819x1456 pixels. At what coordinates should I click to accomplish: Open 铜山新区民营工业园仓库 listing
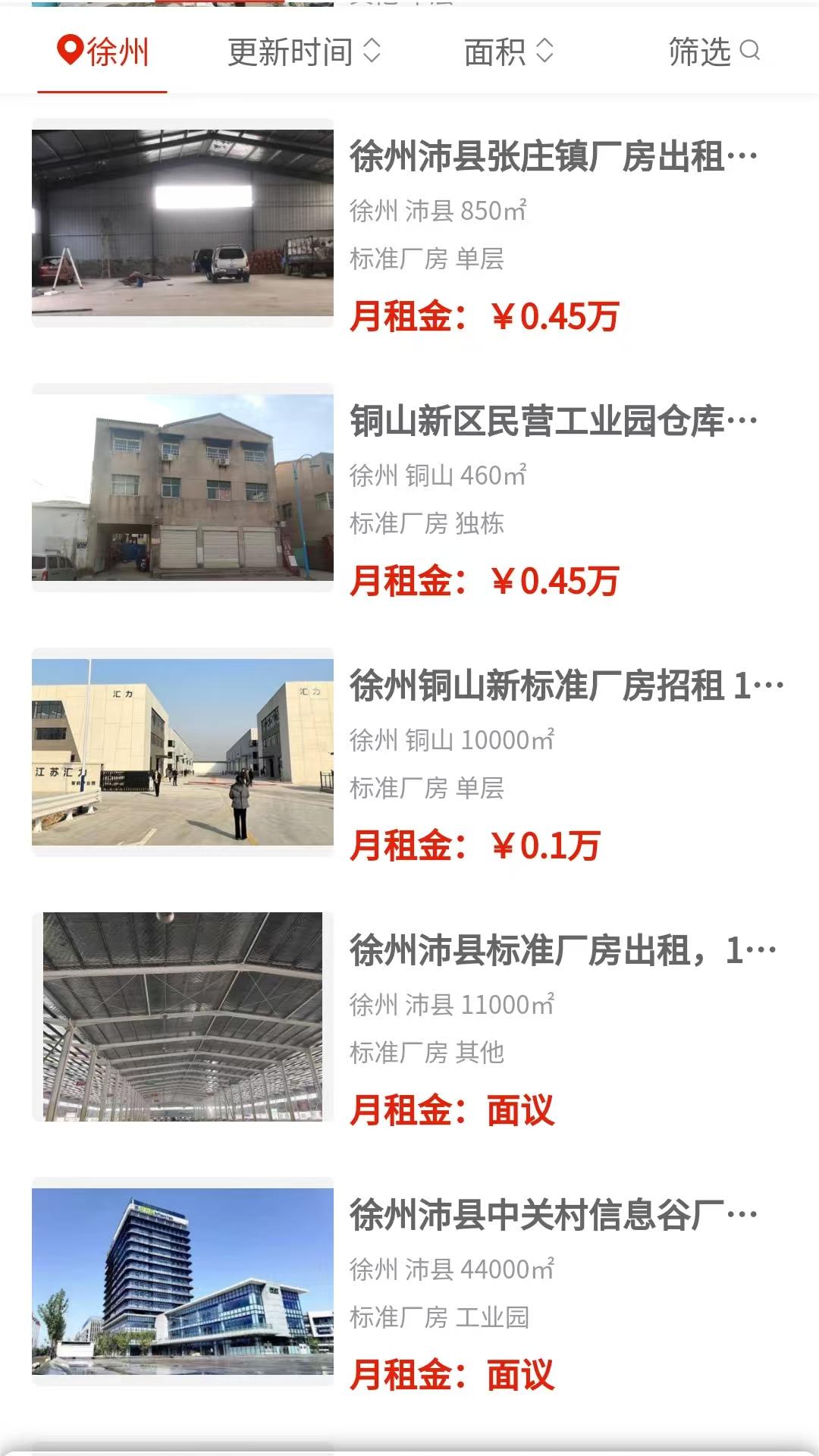(552, 422)
